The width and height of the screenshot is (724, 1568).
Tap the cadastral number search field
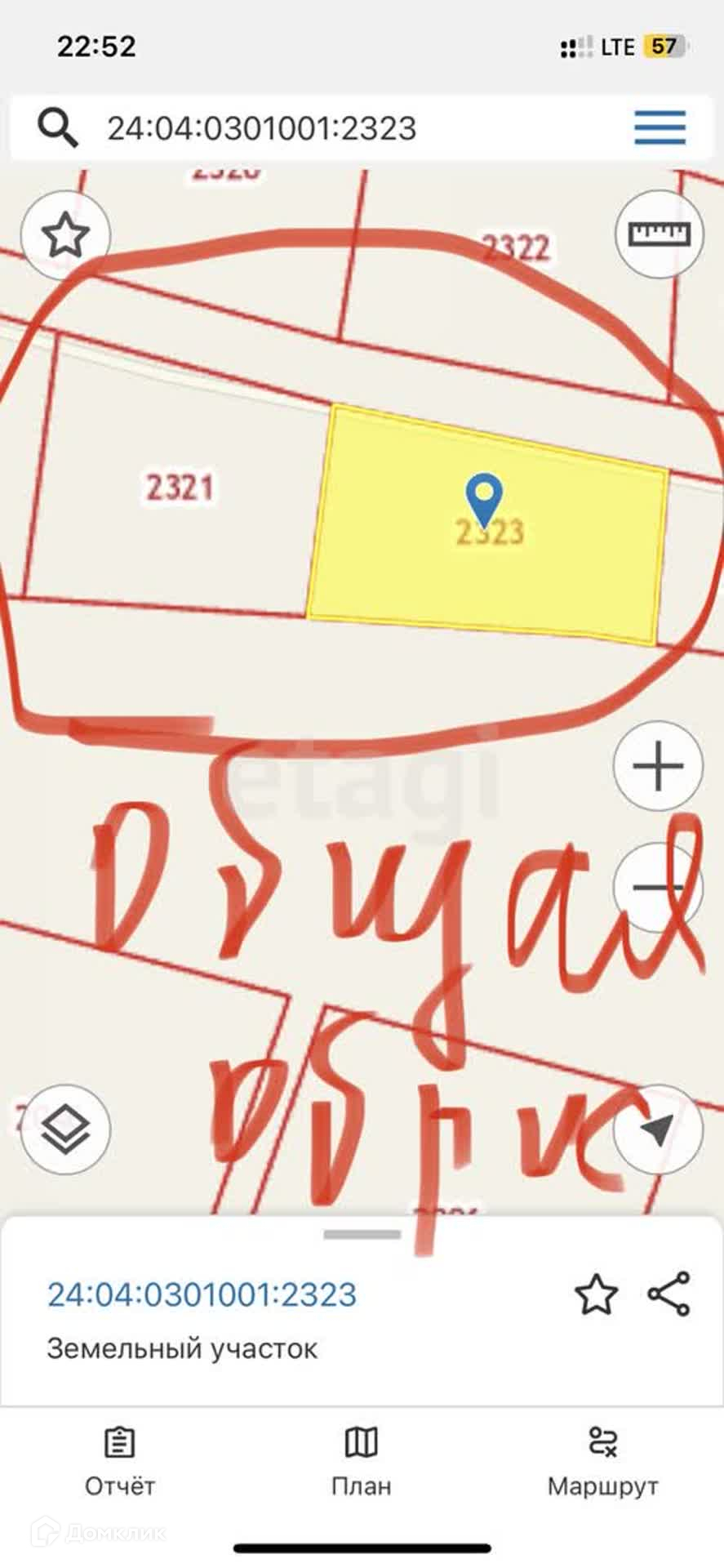click(326, 128)
